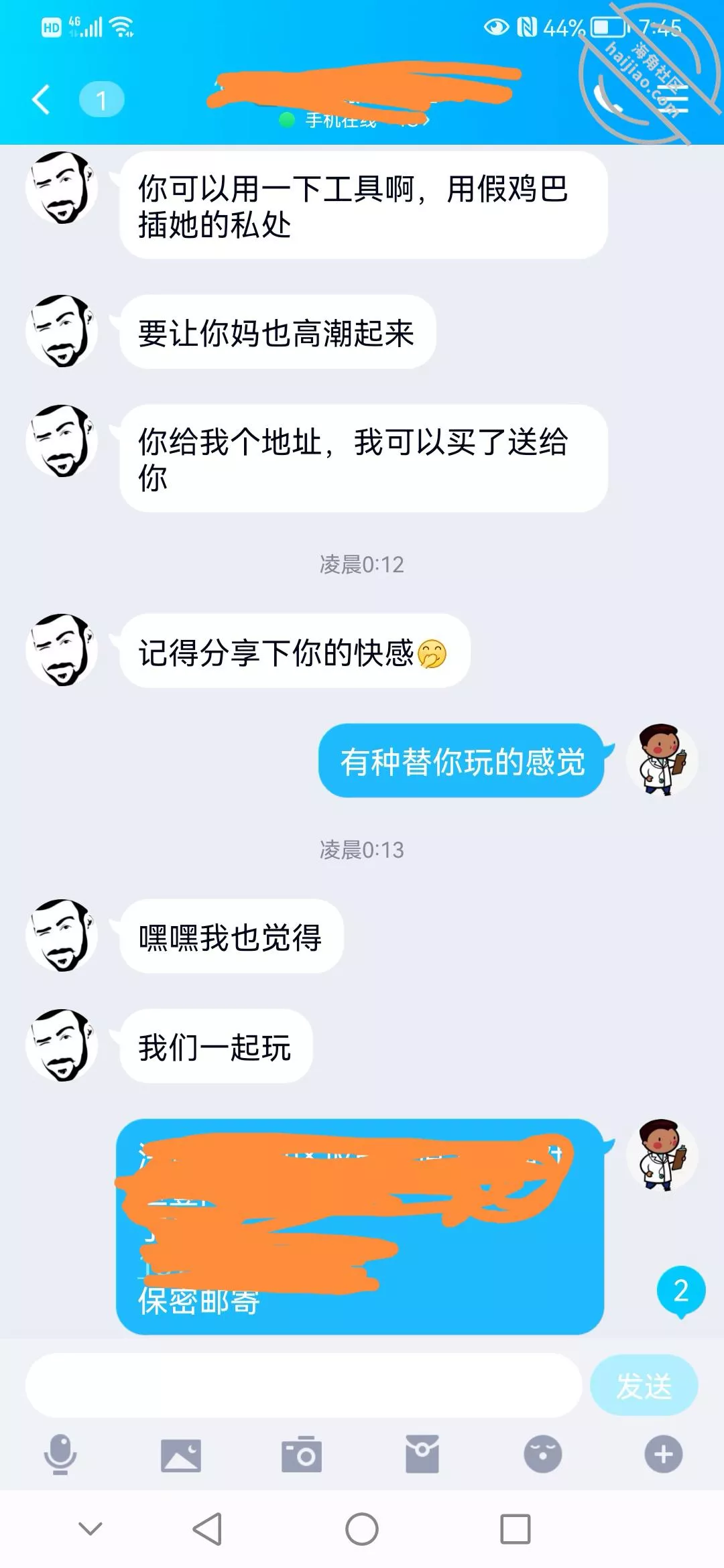Tap the 发送 send button
The image size is (724, 1568).
tap(644, 1385)
